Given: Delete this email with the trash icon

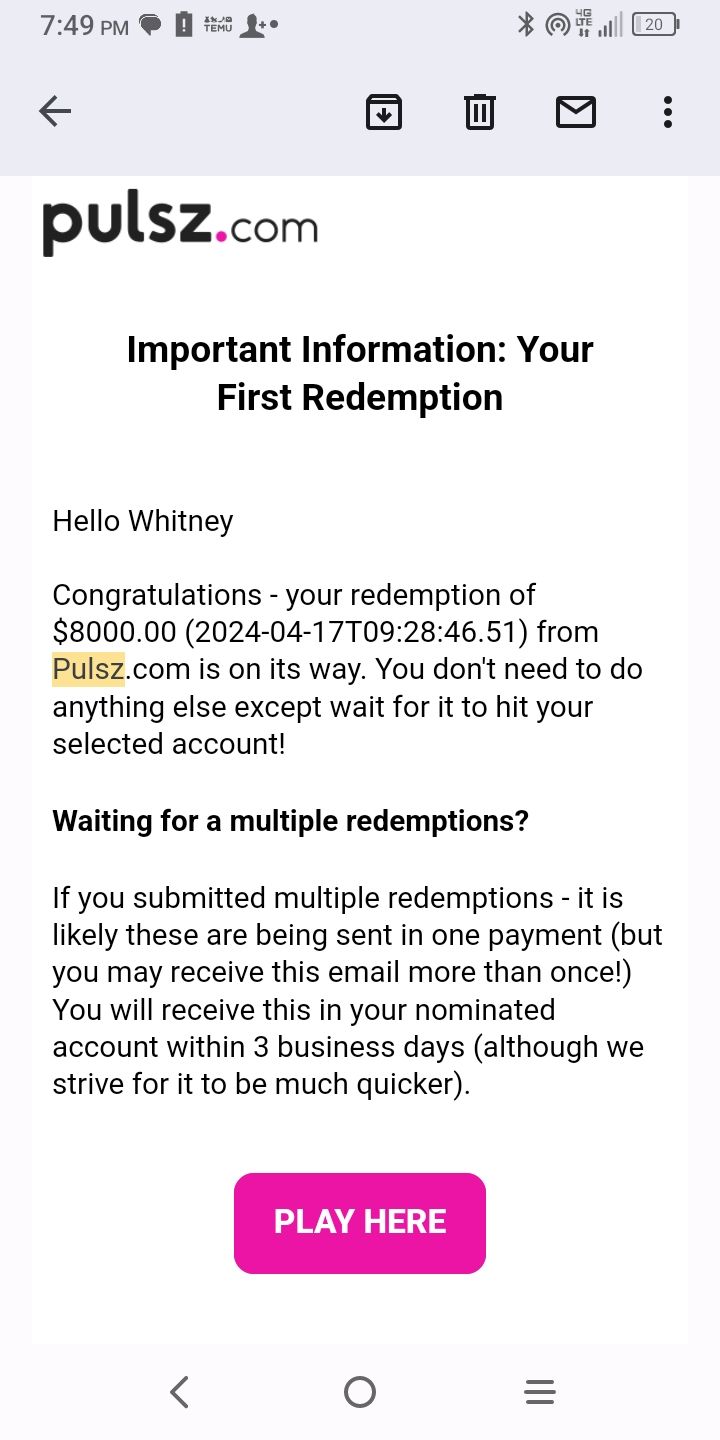Looking at the screenshot, I should click(480, 112).
